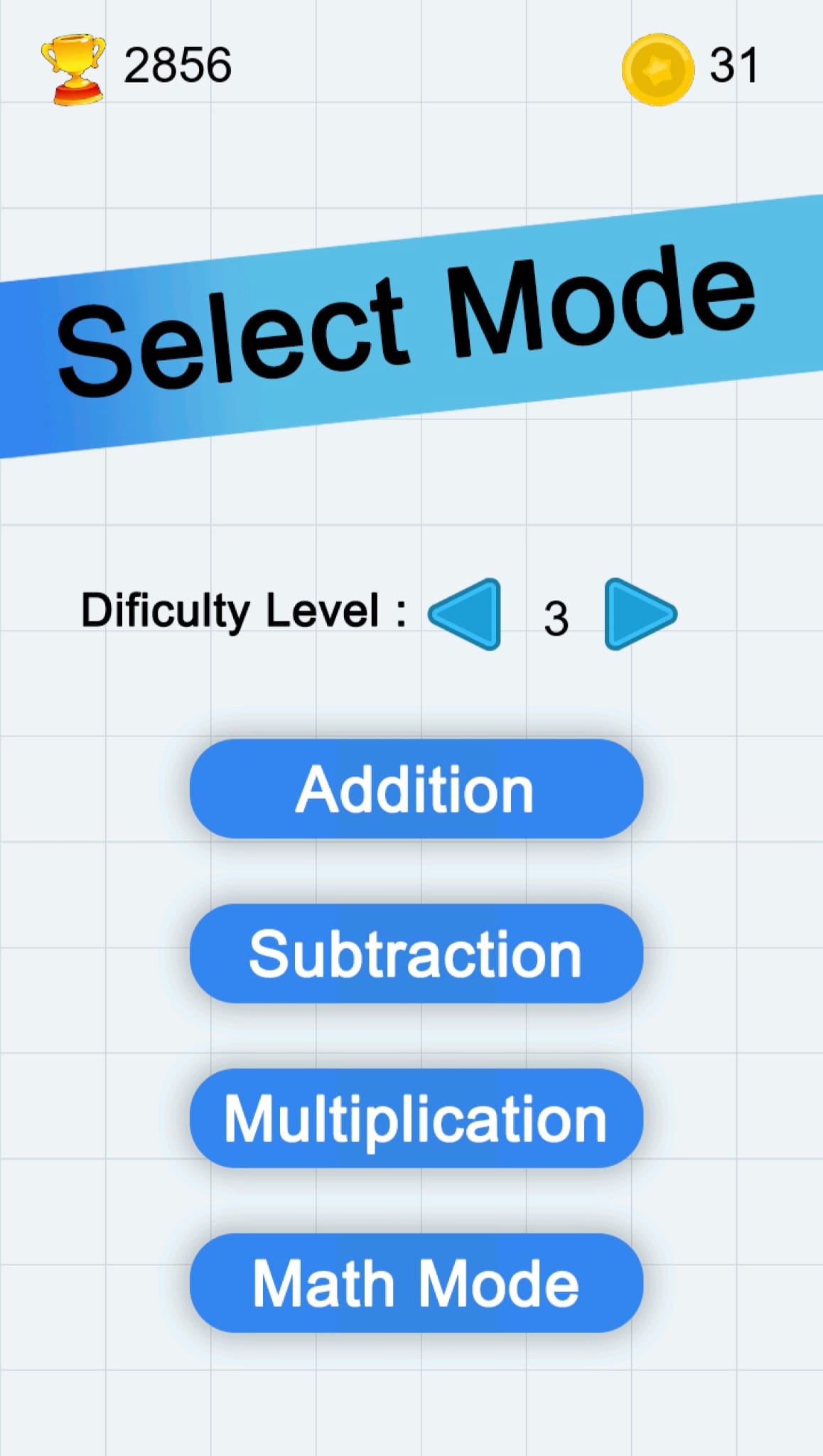Decrease difficulty level with left arrow

(x=467, y=614)
